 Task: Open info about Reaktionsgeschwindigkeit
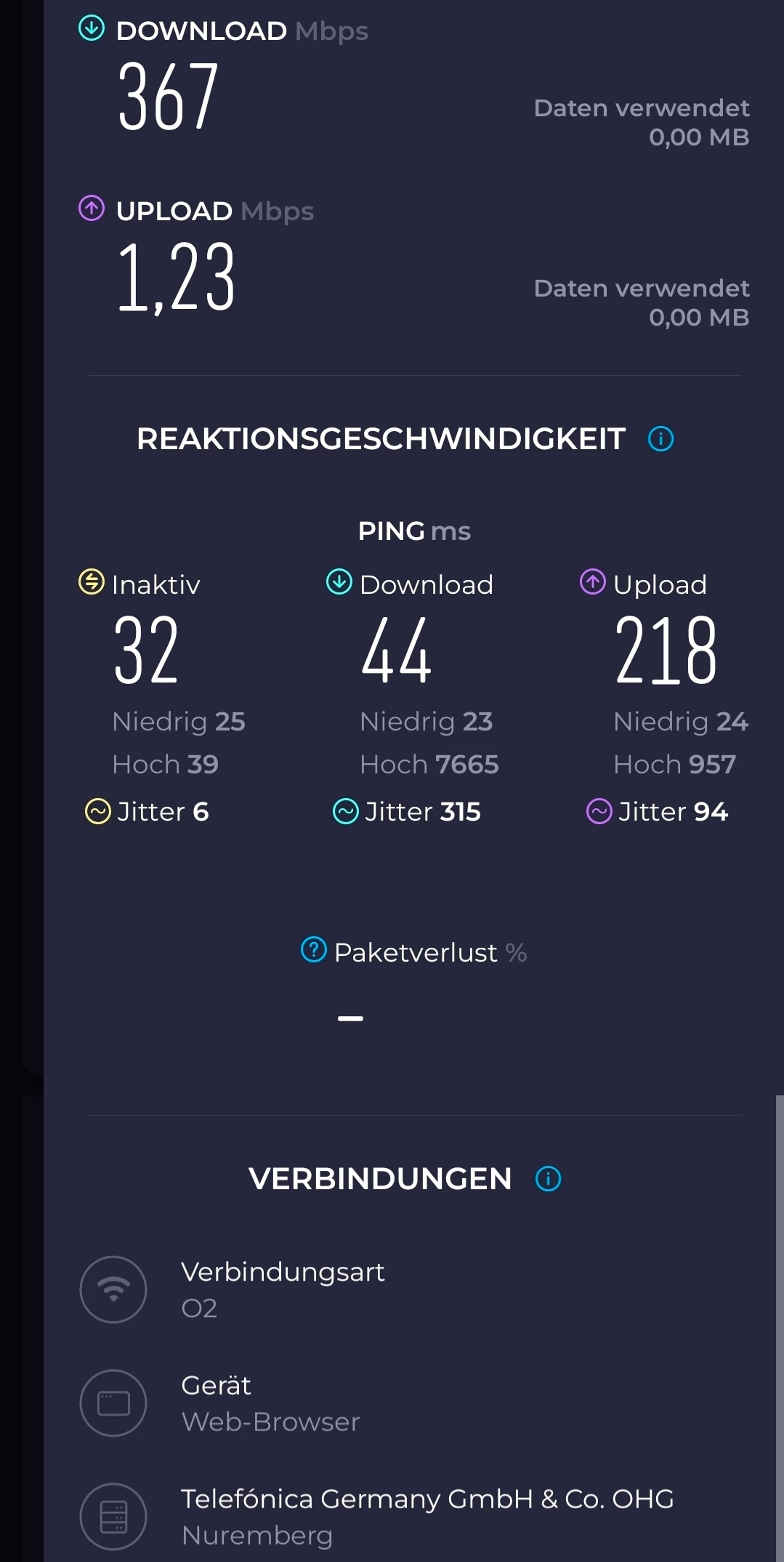pyautogui.click(x=660, y=439)
